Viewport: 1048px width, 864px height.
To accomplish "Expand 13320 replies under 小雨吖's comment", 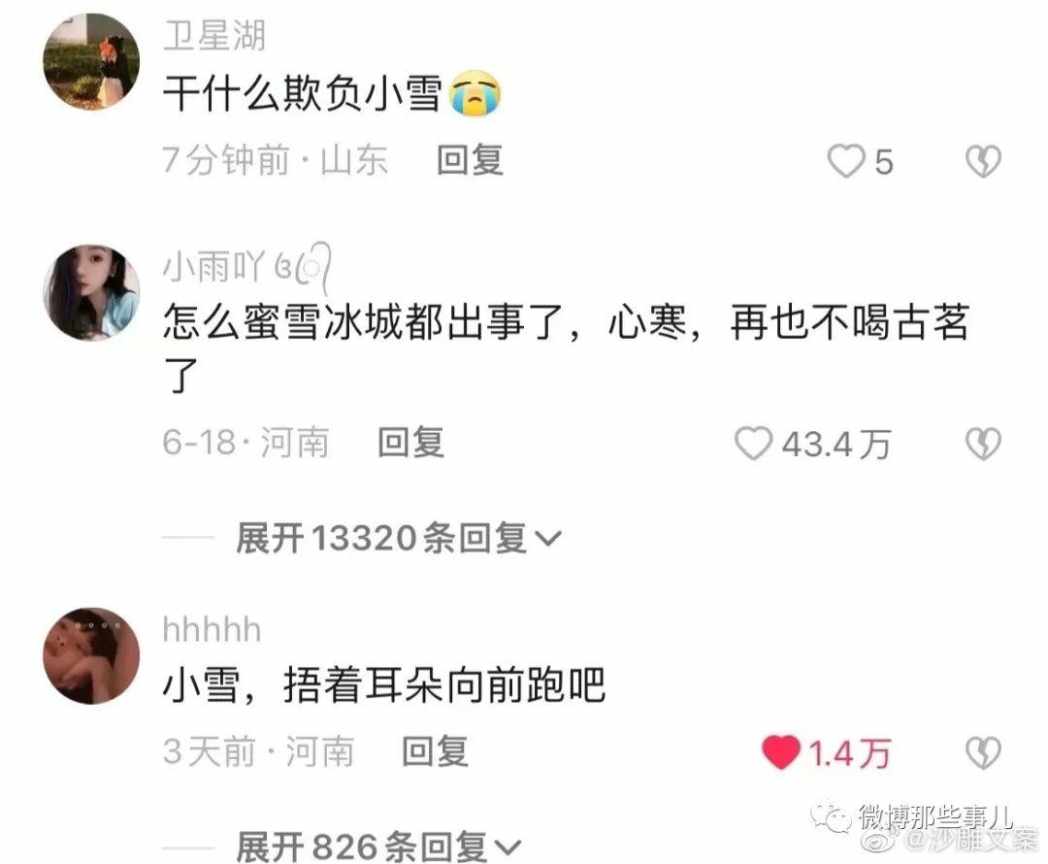I will (x=398, y=539).
